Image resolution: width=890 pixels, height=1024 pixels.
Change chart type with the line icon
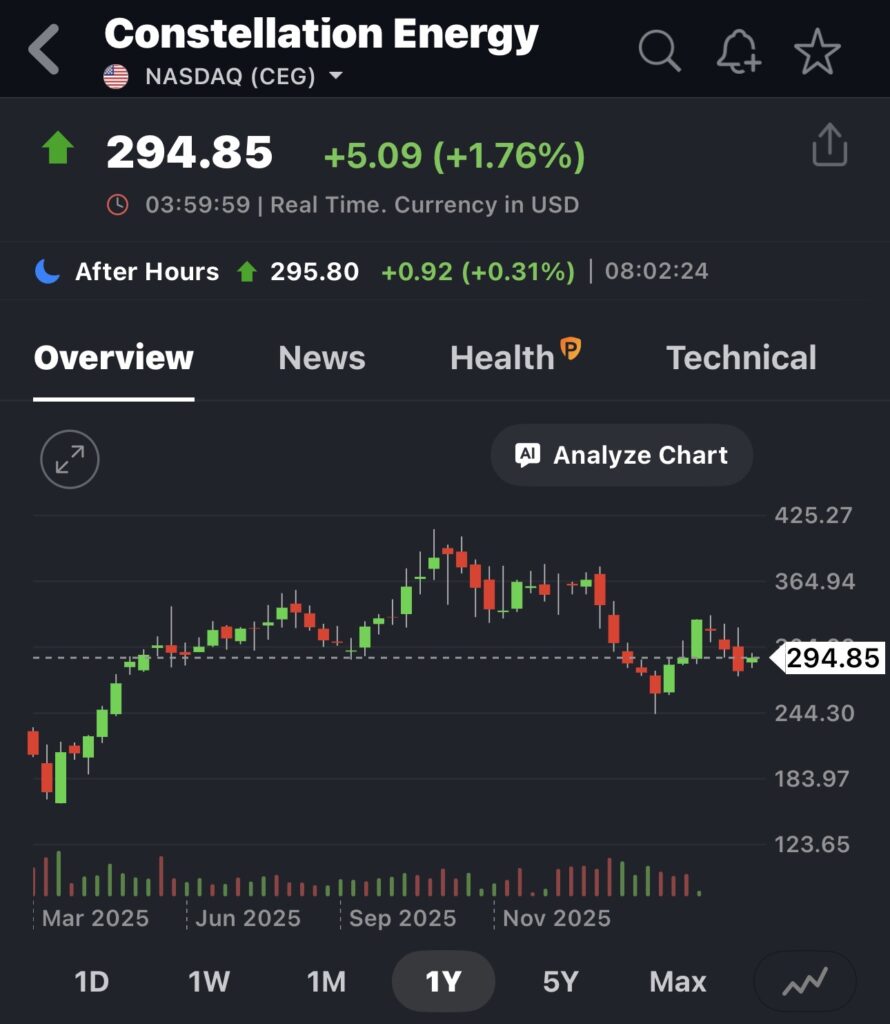tap(805, 982)
